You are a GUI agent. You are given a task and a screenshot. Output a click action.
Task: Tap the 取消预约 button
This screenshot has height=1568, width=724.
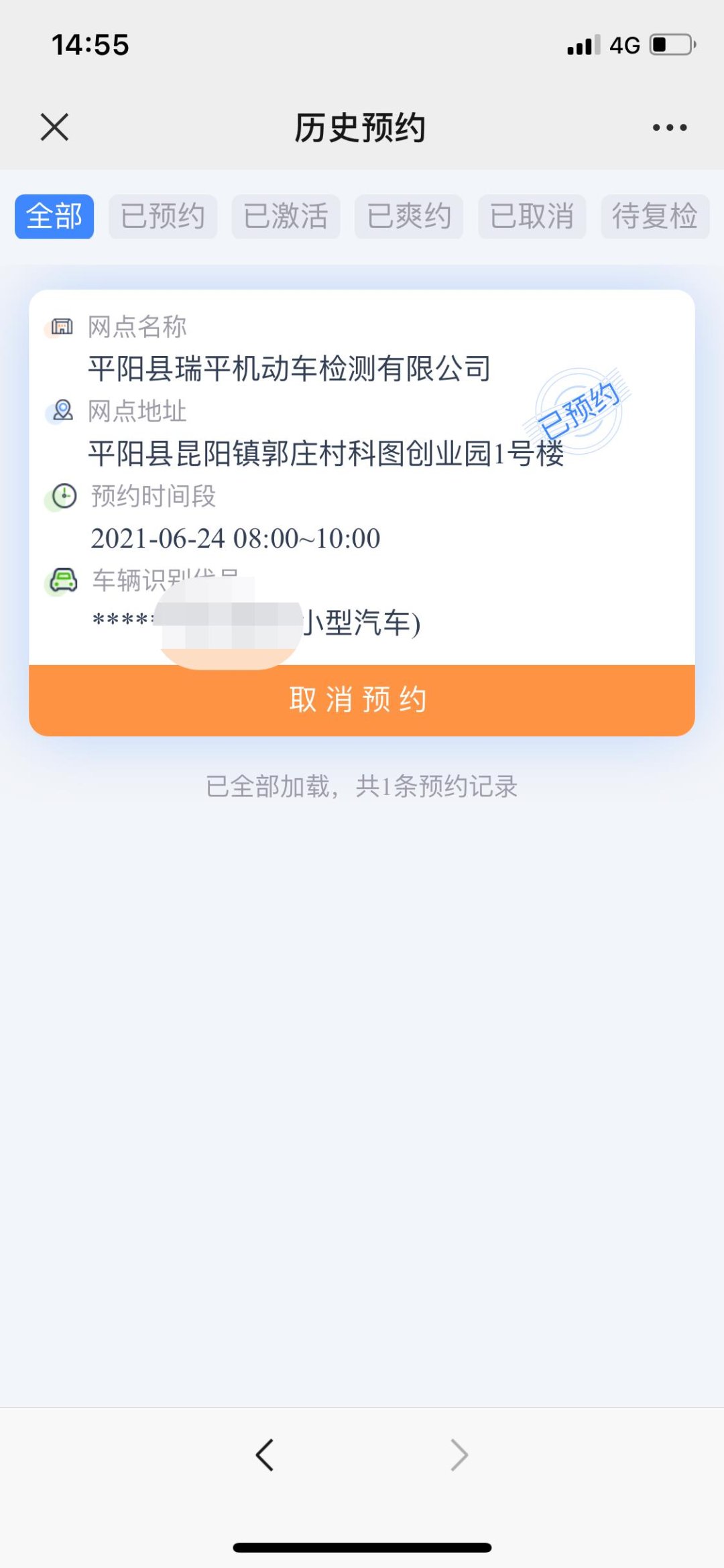pos(361,700)
